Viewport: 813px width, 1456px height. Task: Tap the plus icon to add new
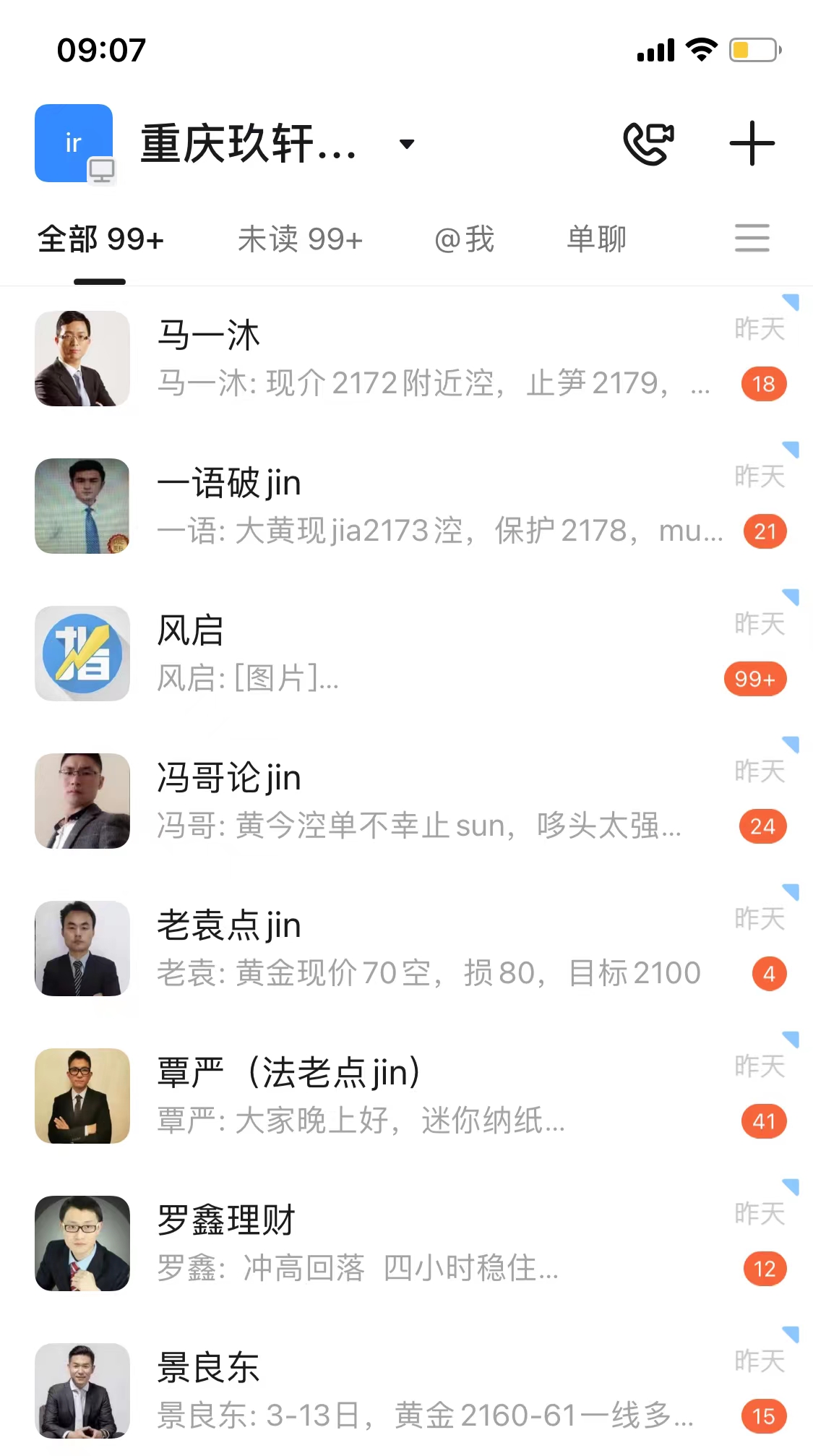click(x=752, y=144)
